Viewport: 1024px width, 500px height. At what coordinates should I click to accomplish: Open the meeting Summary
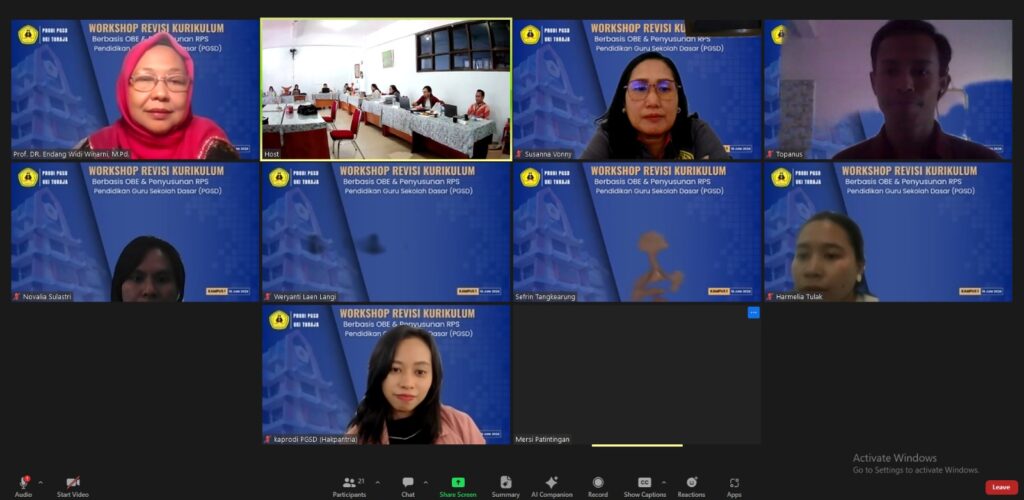[x=505, y=483]
